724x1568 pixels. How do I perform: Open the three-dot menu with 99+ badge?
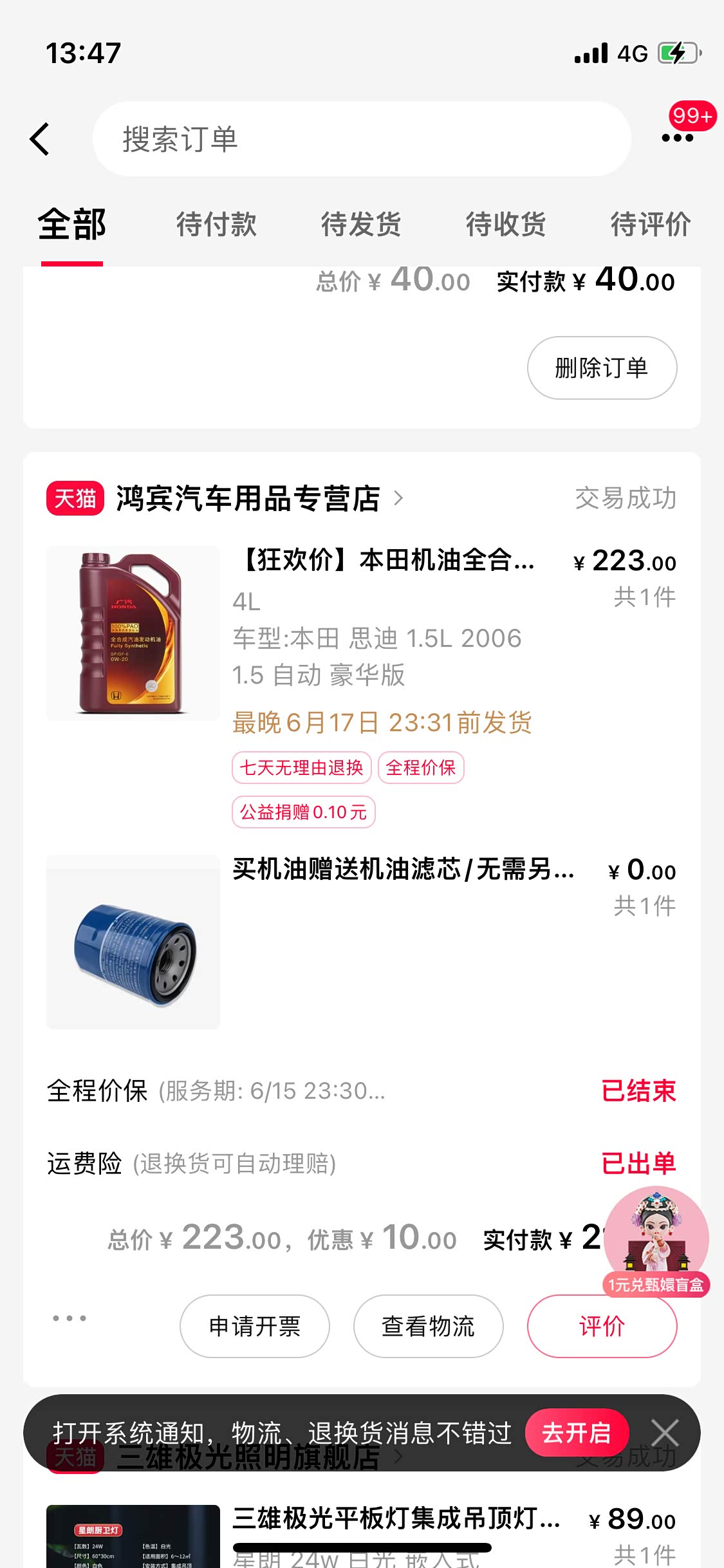point(678,136)
